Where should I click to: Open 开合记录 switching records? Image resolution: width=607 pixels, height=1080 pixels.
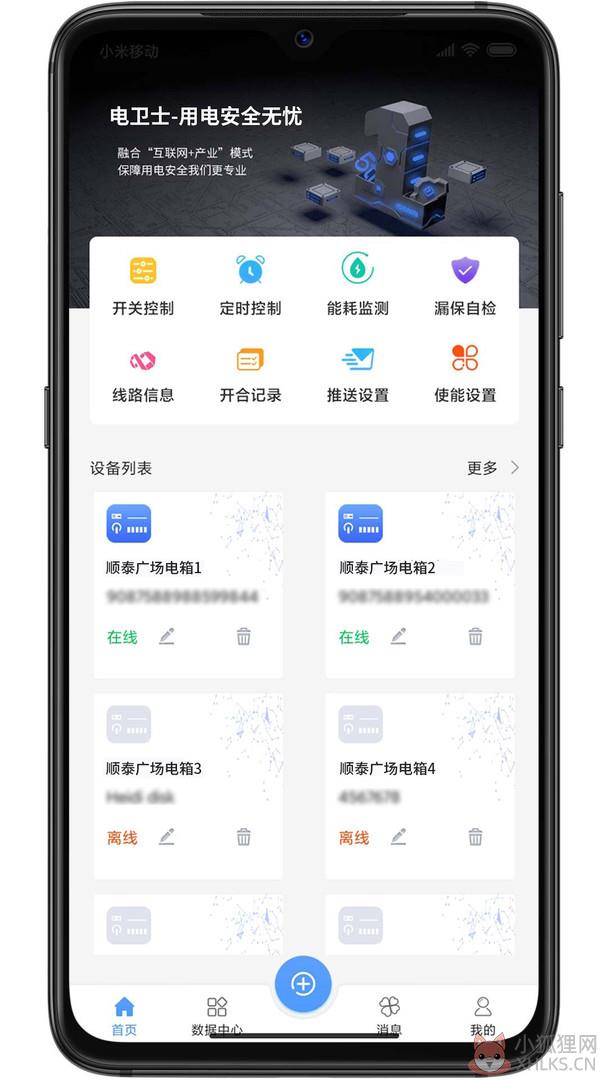(x=250, y=375)
